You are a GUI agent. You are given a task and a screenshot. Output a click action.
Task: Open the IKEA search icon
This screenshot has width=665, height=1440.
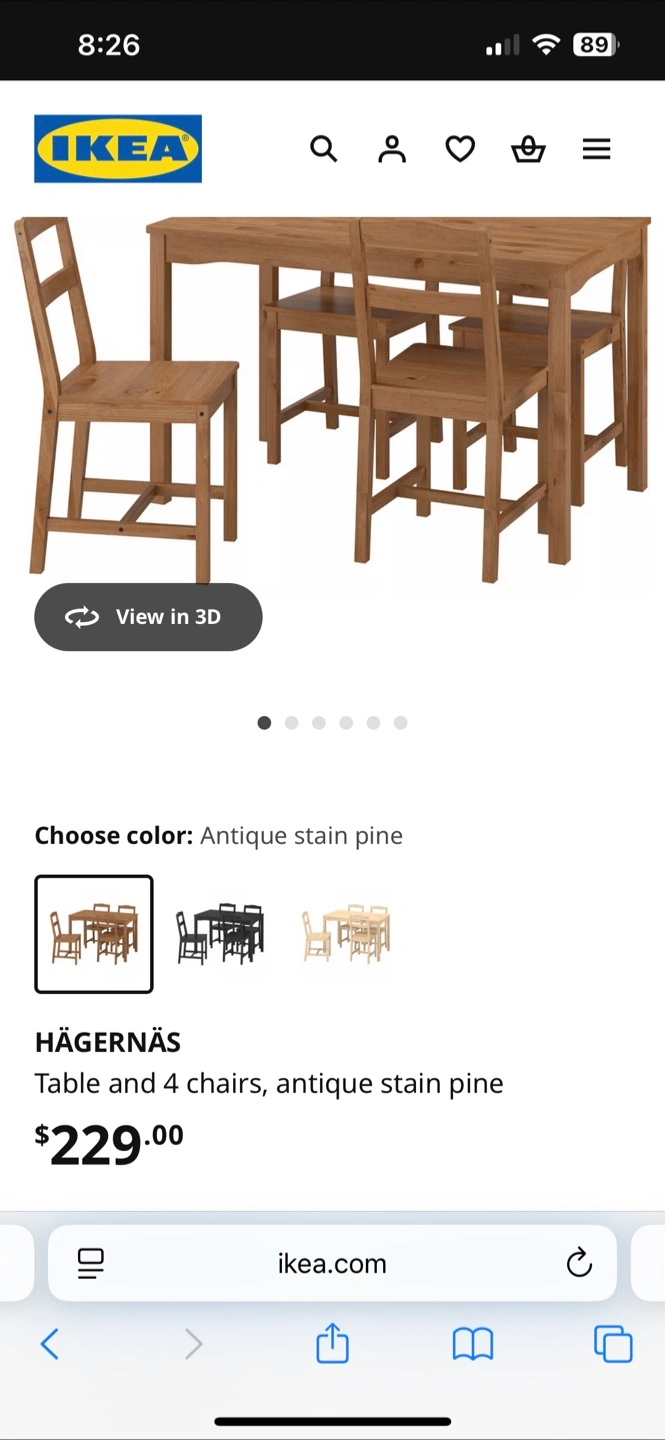323,149
